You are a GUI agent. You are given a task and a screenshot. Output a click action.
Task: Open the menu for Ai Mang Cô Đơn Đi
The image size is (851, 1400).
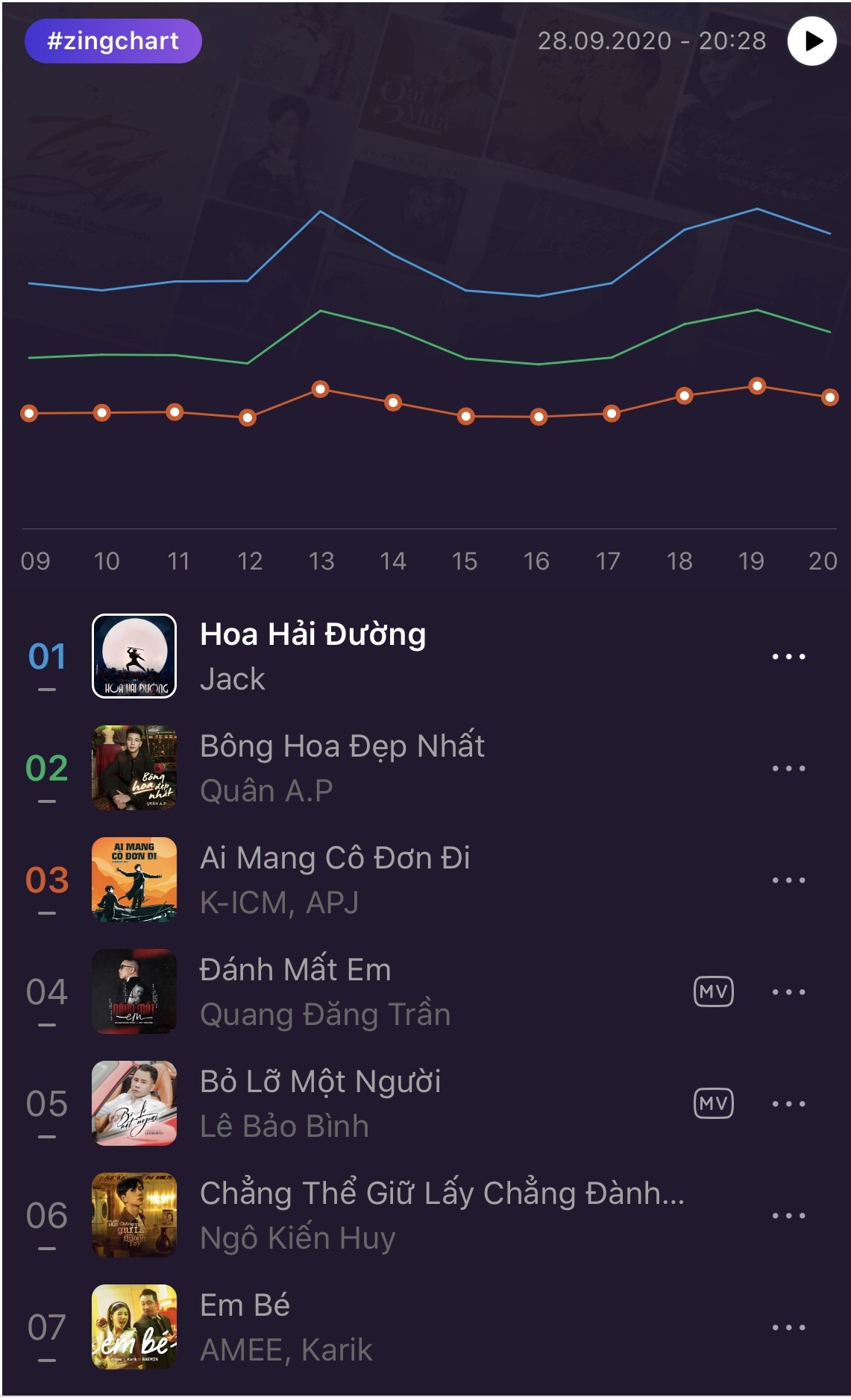point(788,880)
